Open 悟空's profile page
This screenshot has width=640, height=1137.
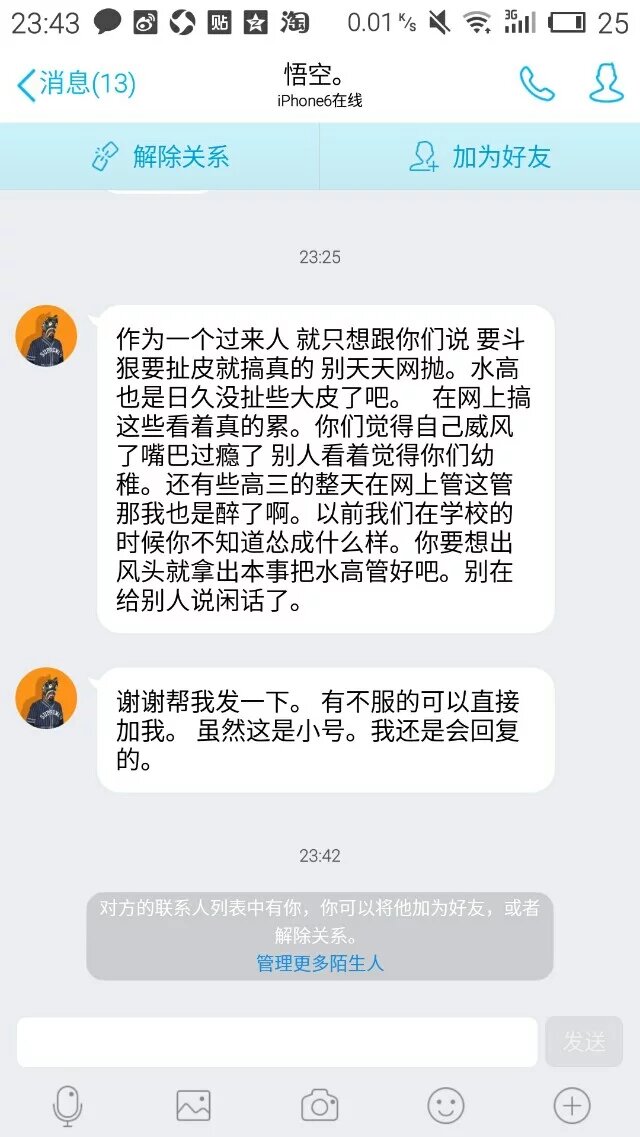[x=606, y=84]
